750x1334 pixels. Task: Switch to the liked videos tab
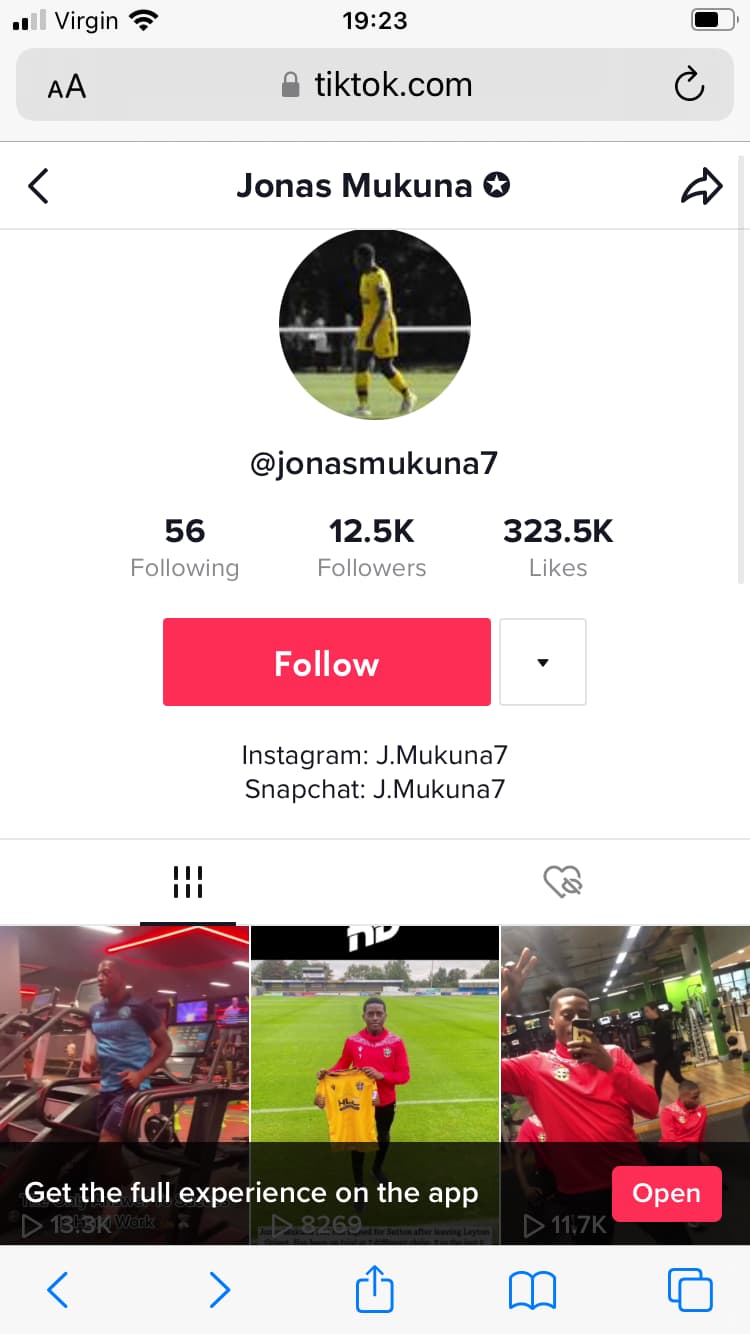point(563,881)
